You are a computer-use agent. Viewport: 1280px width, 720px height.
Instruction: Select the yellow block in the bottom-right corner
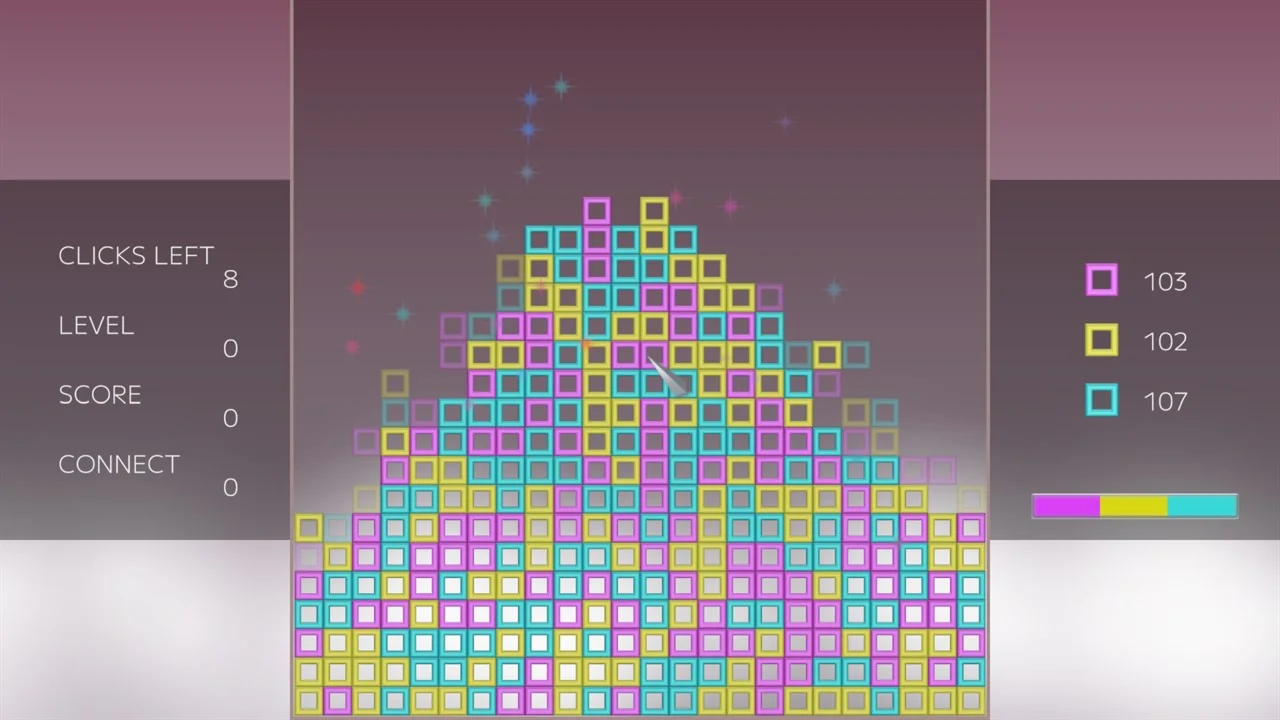[x=971, y=701]
